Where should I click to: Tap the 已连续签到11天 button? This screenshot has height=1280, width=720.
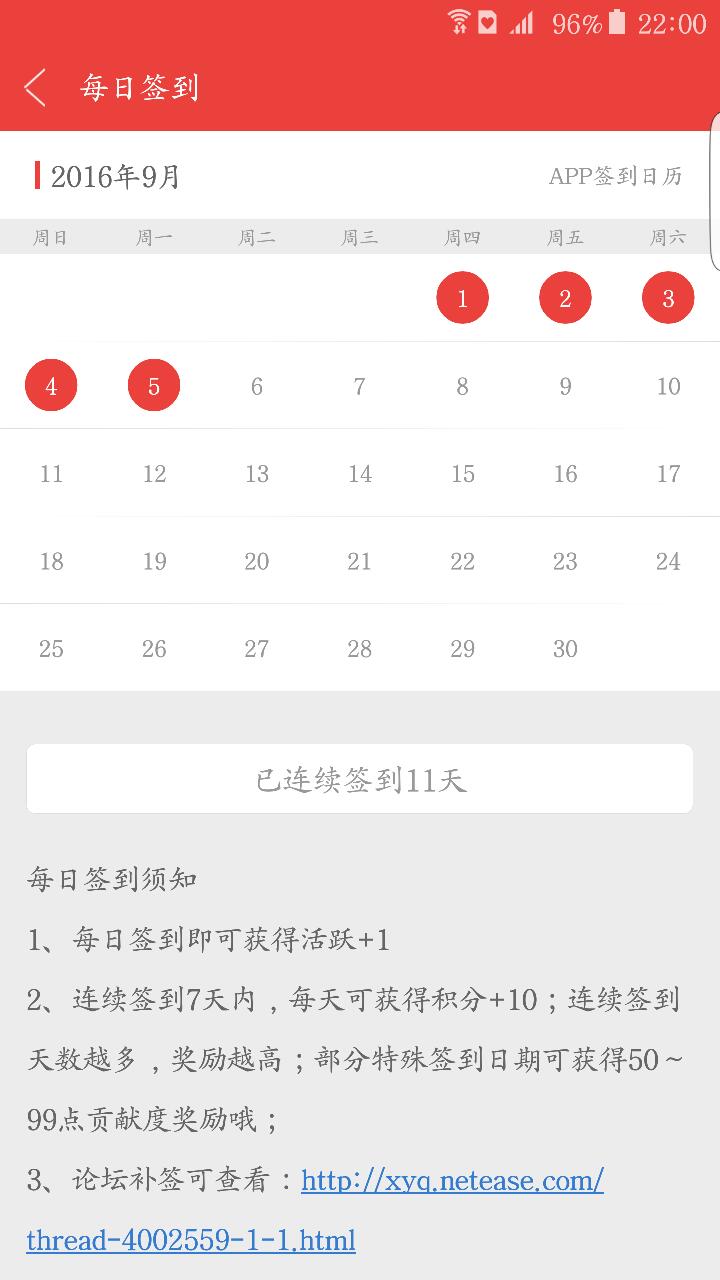coord(360,779)
